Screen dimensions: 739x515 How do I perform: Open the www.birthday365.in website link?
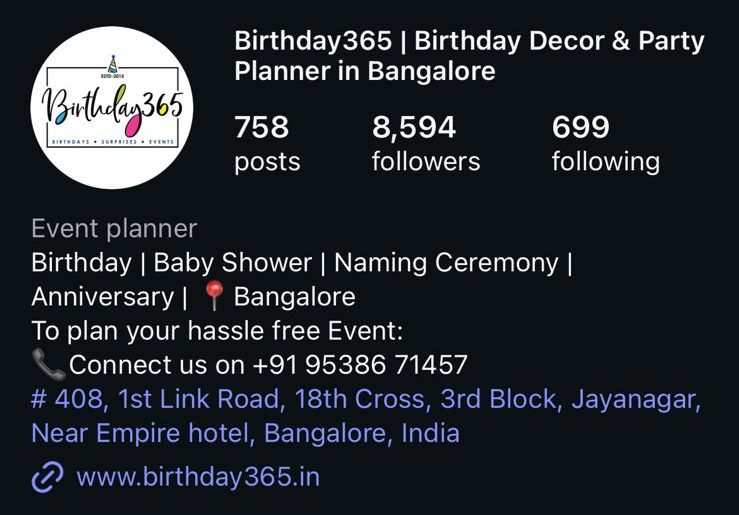coord(198,477)
